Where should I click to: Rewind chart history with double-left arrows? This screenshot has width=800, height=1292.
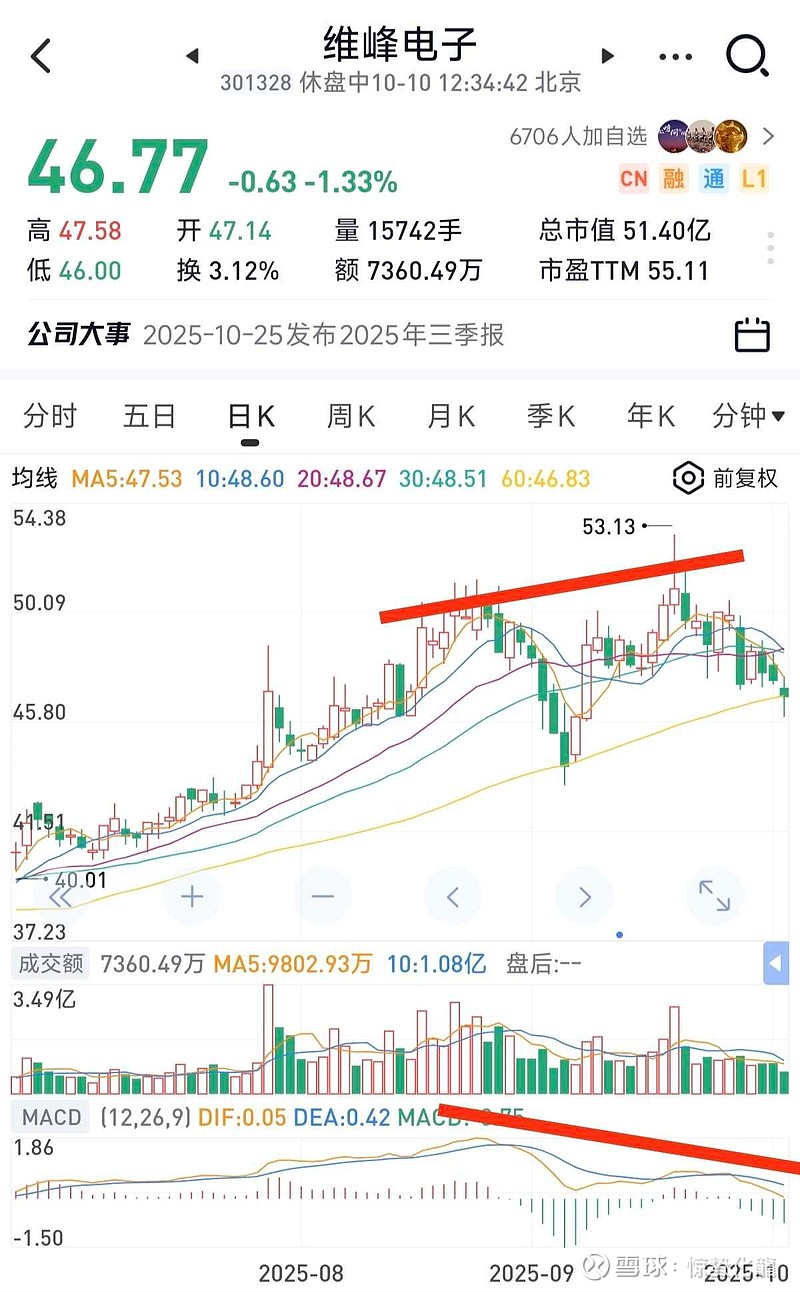point(62,896)
